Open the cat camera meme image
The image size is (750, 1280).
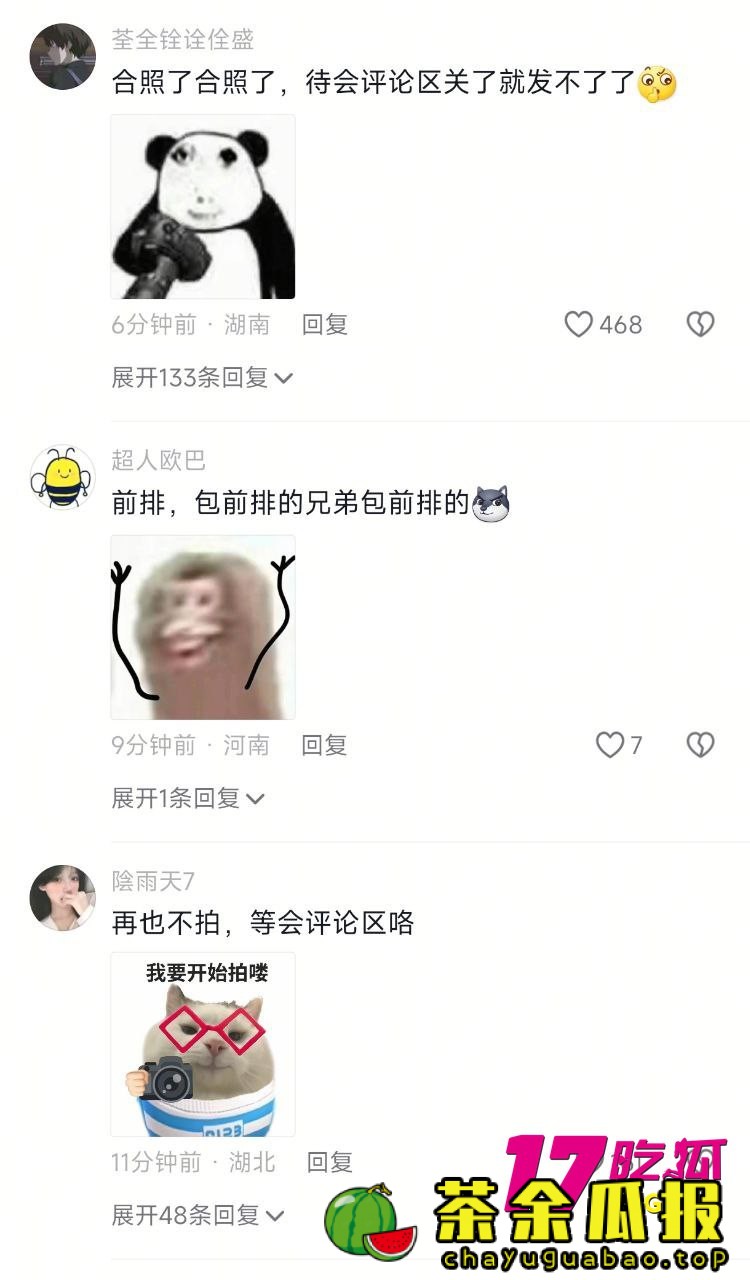203,1044
